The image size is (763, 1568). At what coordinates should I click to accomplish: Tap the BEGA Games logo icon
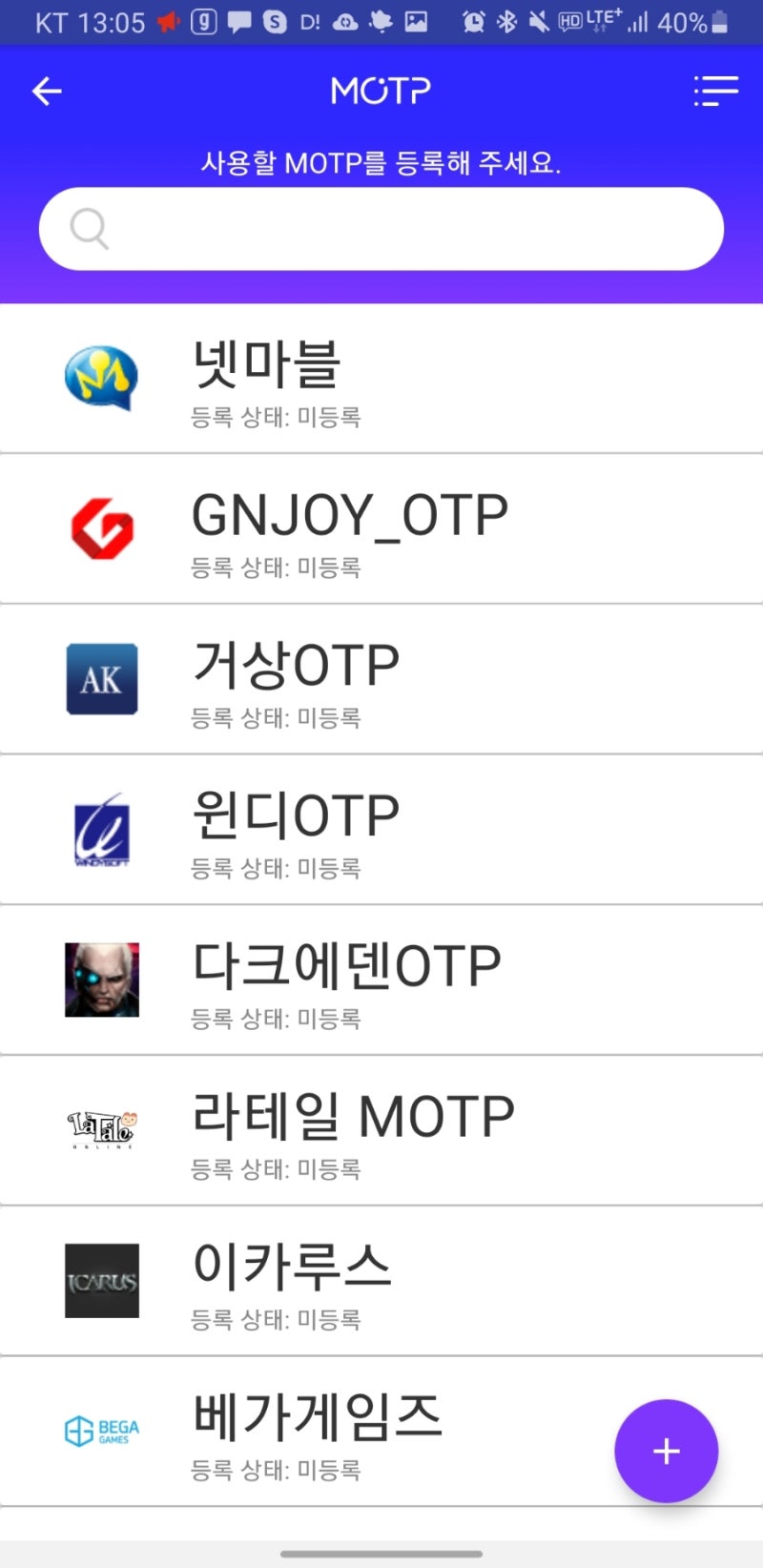tap(101, 1432)
